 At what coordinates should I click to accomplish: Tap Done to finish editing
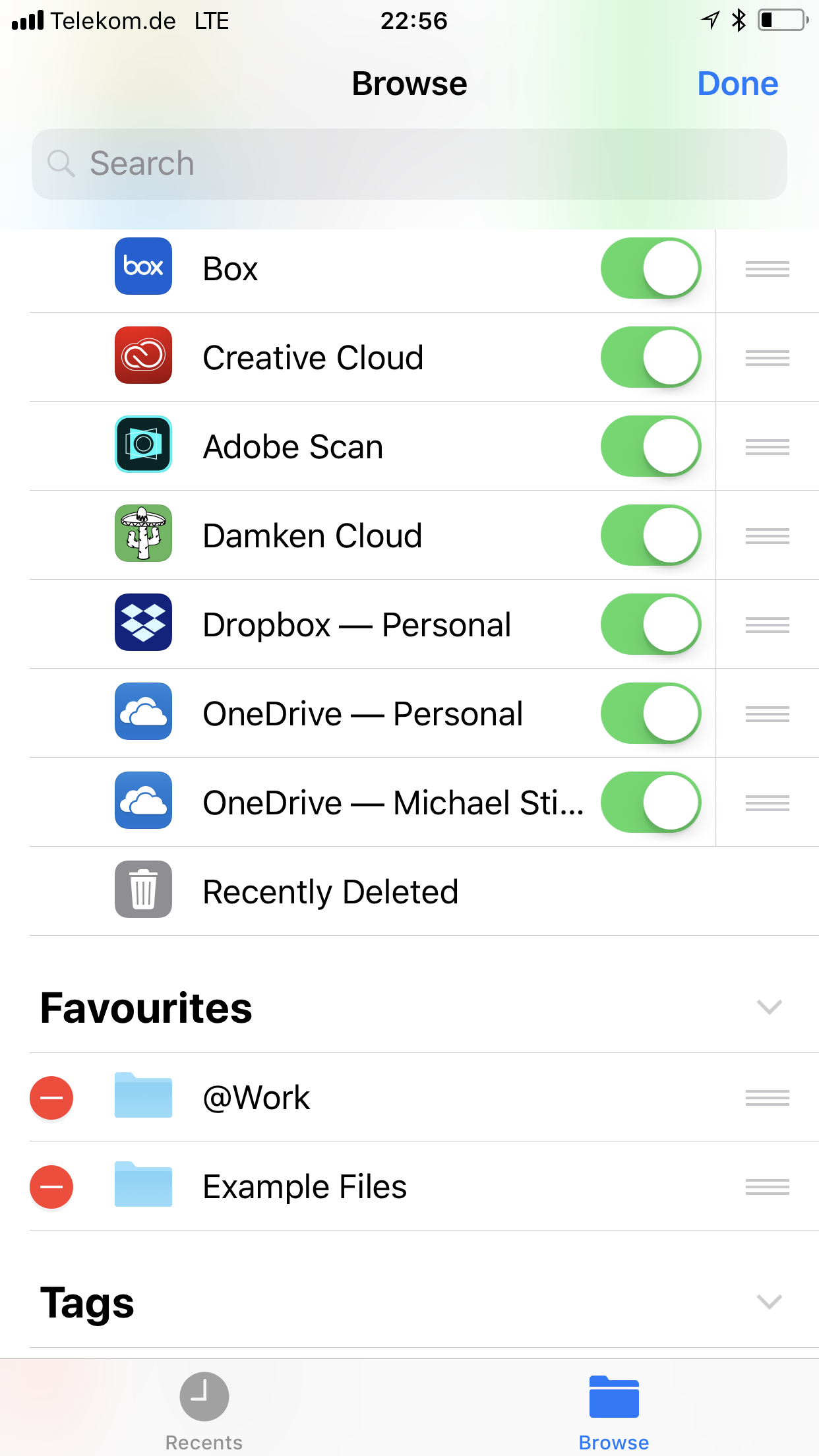tap(738, 84)
